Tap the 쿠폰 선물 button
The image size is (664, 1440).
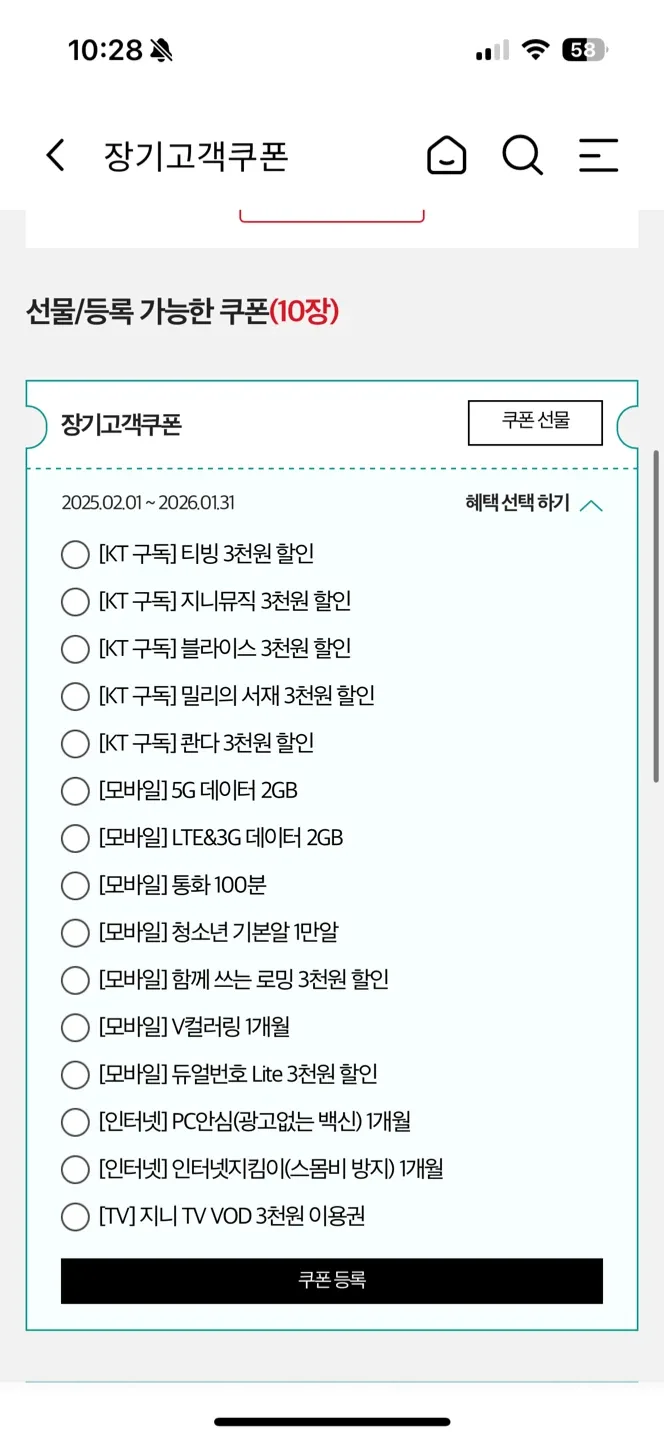coord(535,422)
